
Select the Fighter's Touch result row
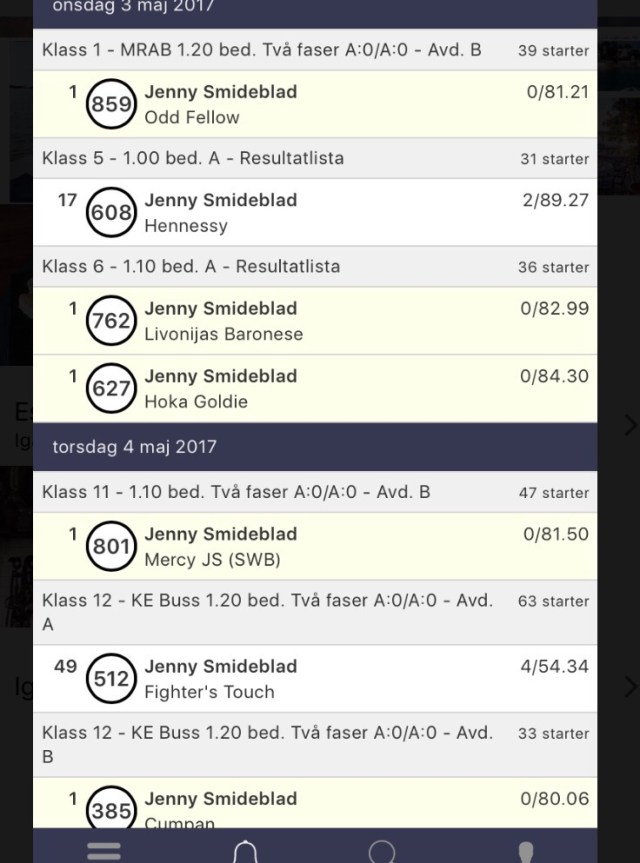(x=314, y=678)
